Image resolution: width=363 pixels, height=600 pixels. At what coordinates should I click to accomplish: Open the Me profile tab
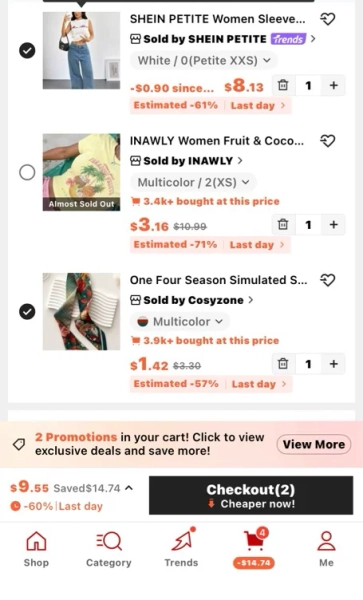pyautogui.click(x=326, y=549)
